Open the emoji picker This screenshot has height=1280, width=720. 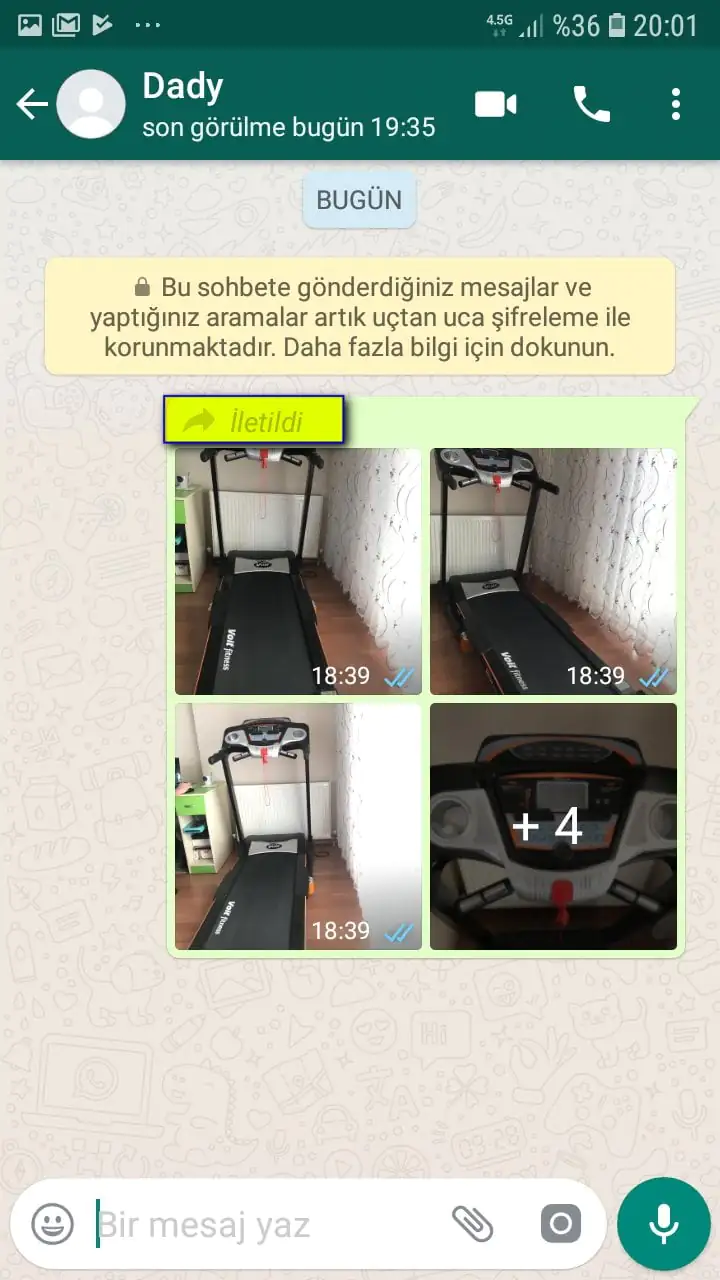click(52, 1224)
